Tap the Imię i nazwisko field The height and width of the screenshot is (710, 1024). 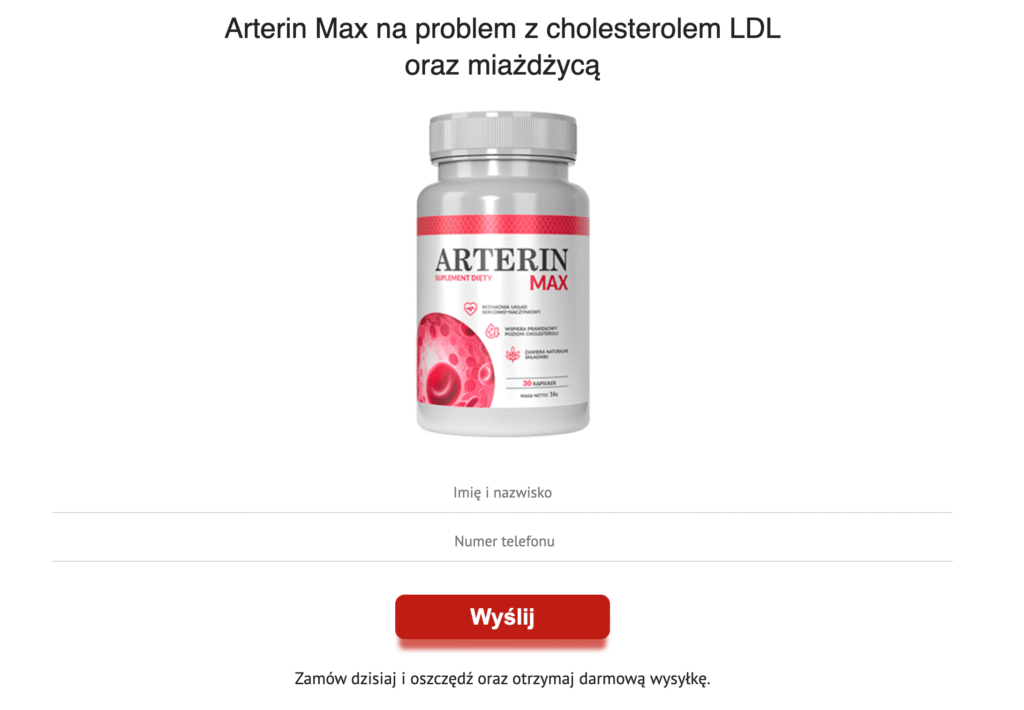tap(502, 493)
